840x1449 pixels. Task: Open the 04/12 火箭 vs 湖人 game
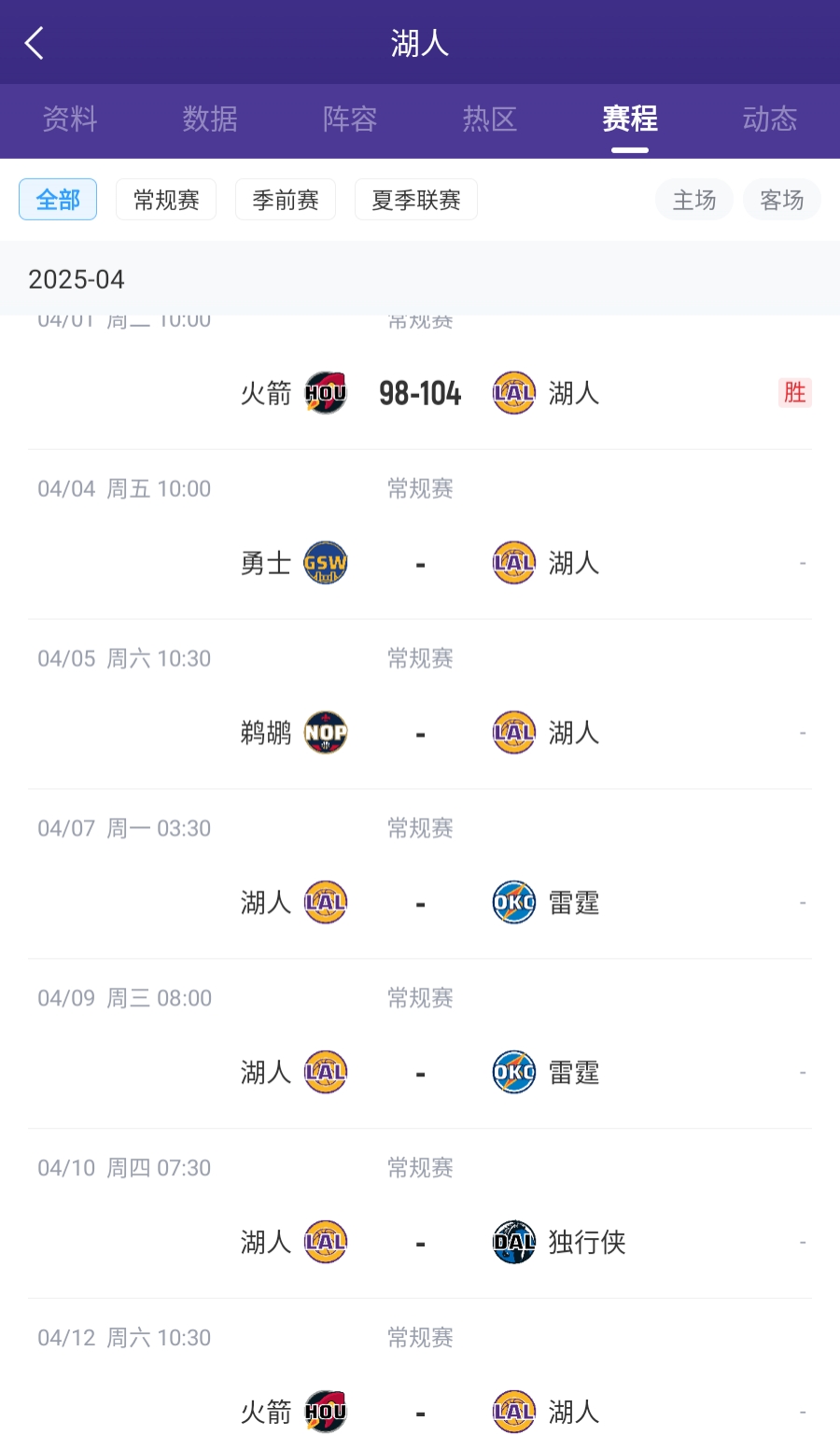pyautogui.click(x=420, y=1412)
